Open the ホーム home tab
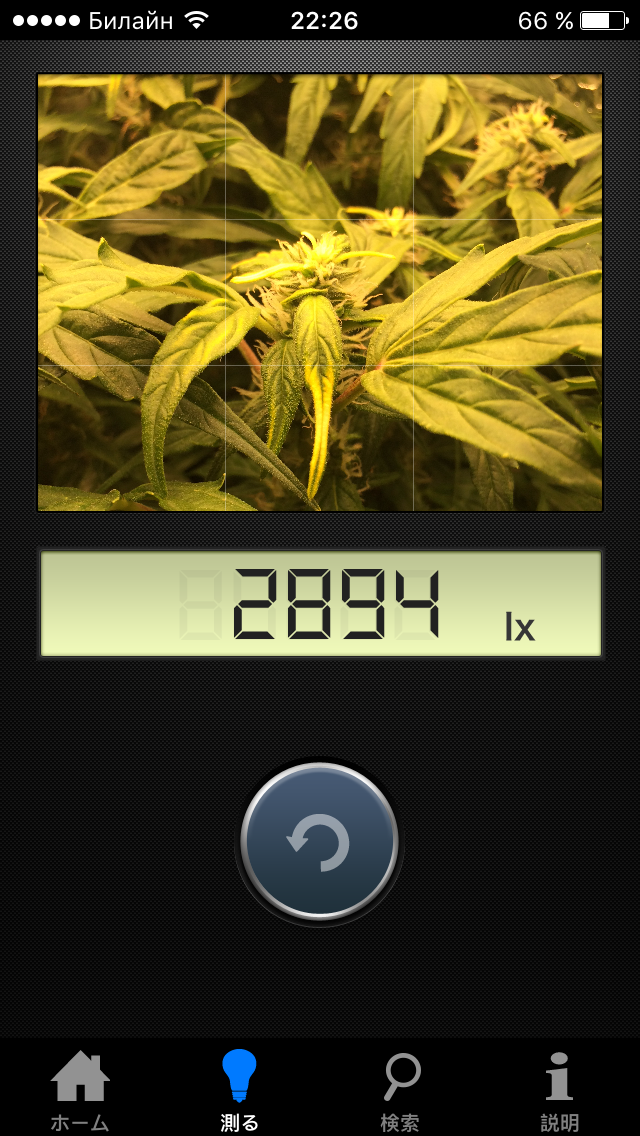640x1136 pixels. click(80, 1090)
